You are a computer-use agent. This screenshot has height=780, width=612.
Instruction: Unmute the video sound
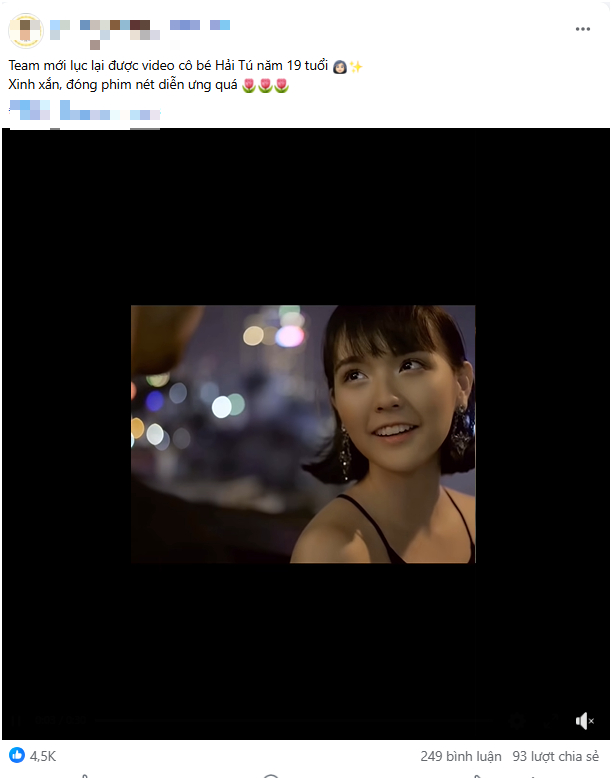(x=585, y=720)
